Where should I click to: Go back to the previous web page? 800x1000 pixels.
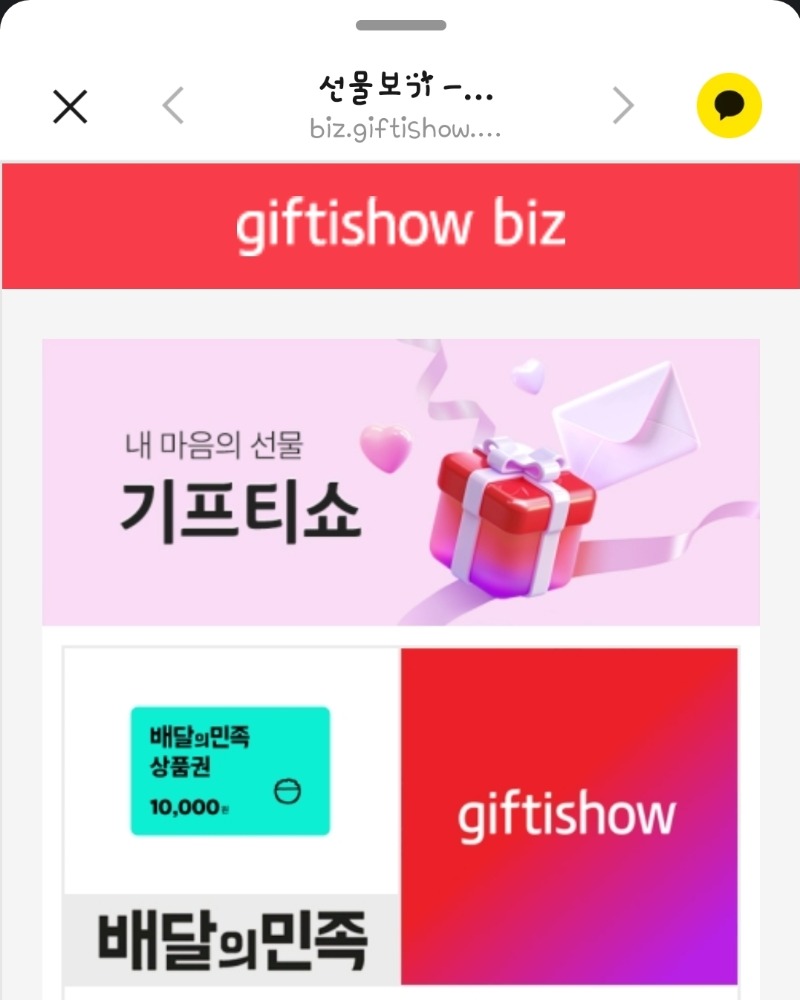174,106
